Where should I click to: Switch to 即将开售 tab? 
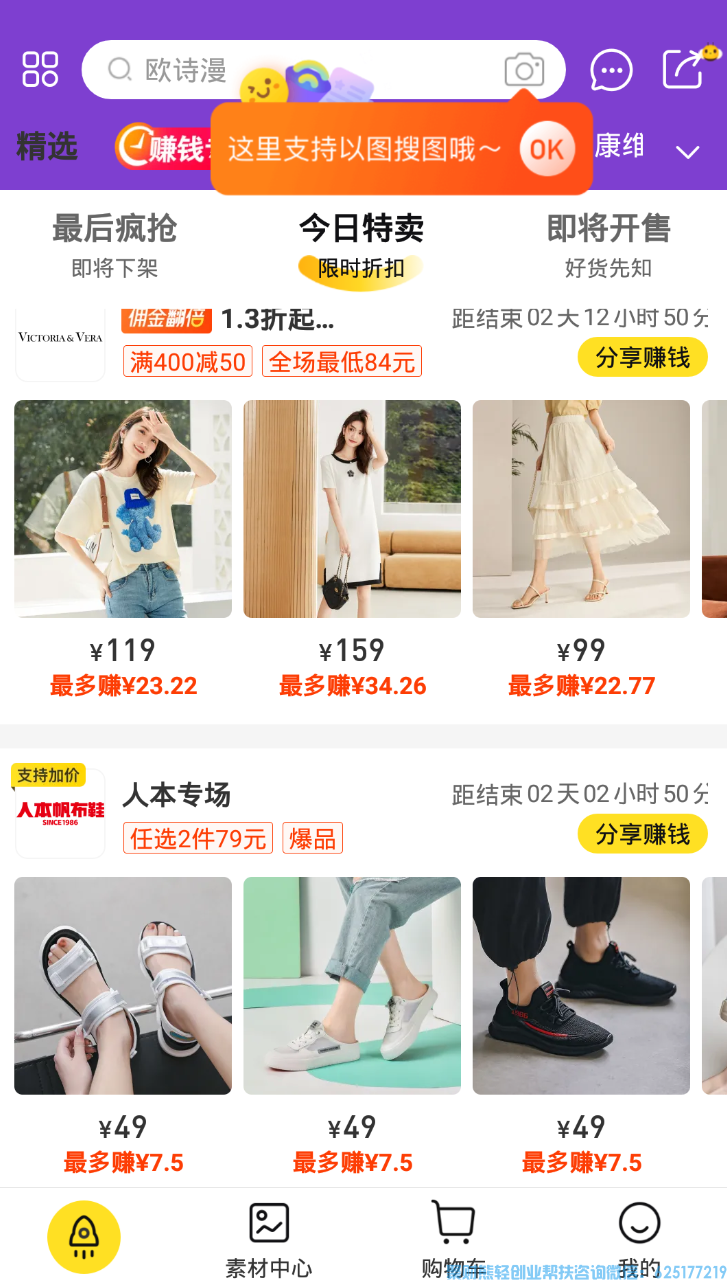(x=608, y=242)
